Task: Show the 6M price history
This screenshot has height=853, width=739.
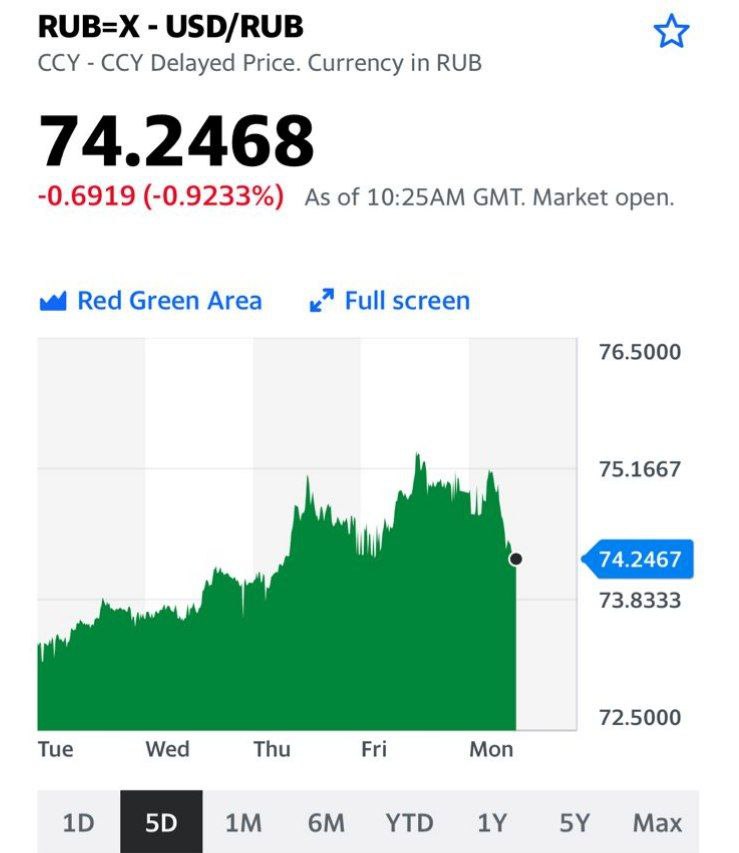Action: point(326,823)
